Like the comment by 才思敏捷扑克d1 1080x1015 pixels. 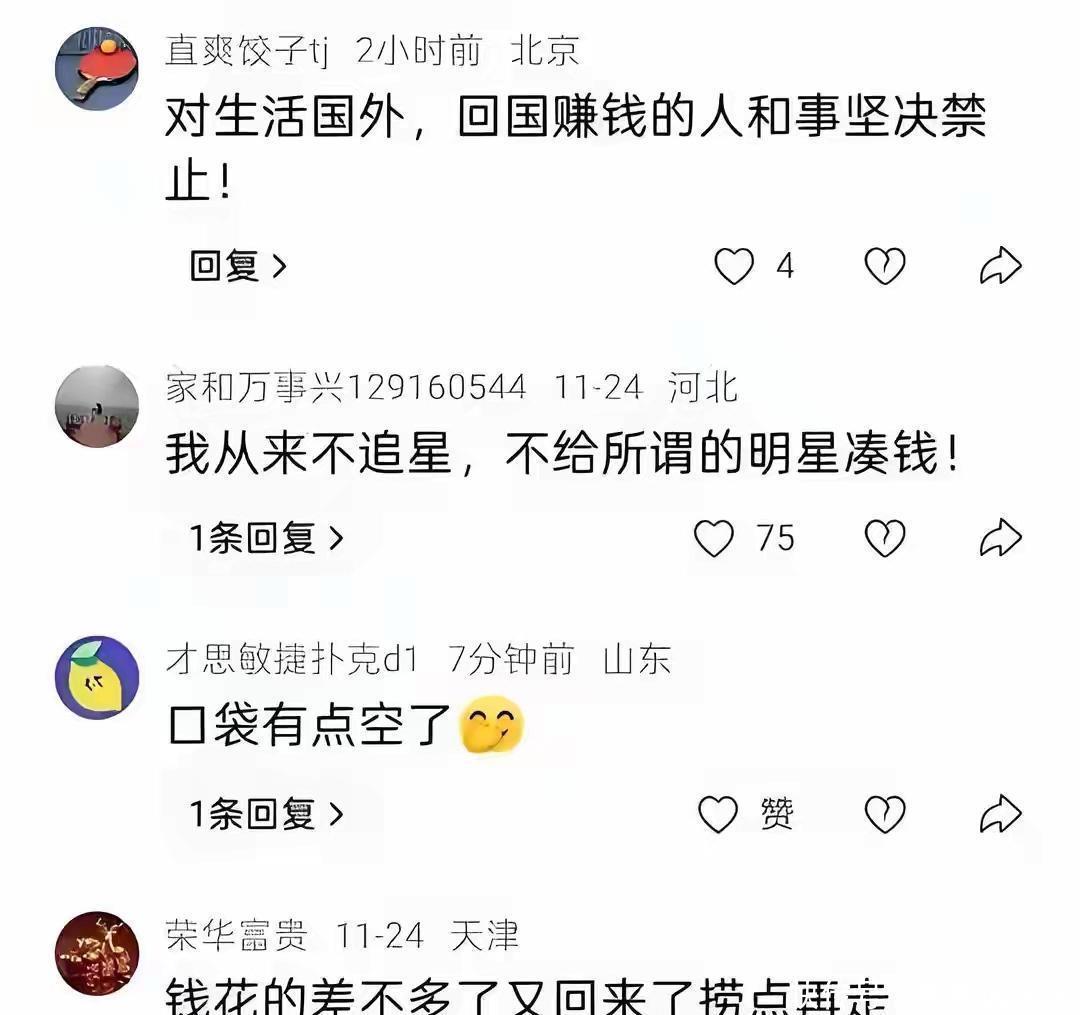pos(717,814)
